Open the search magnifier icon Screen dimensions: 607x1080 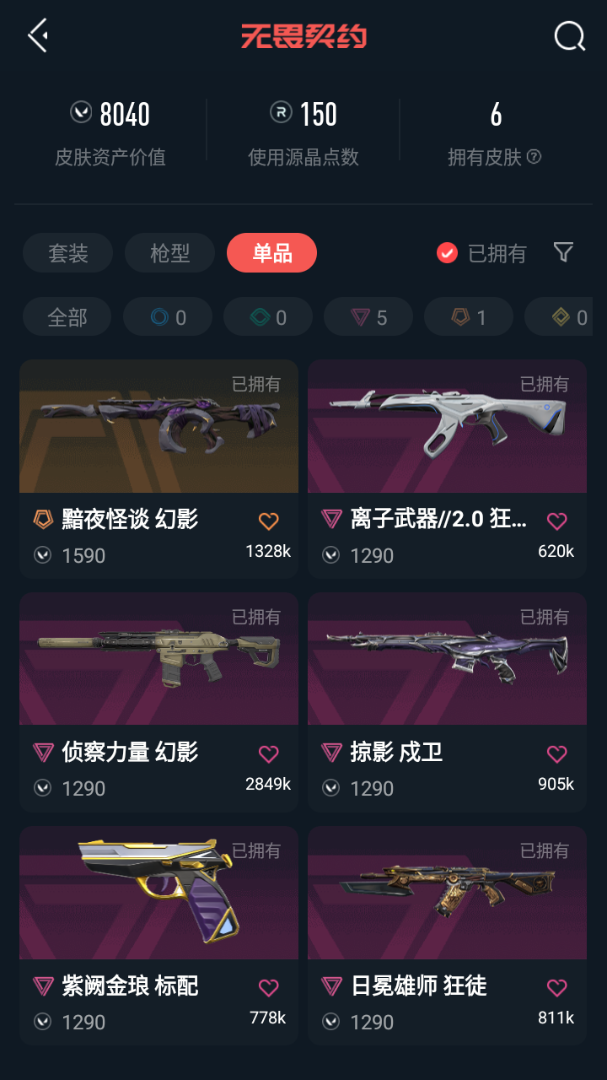[569, 36]
